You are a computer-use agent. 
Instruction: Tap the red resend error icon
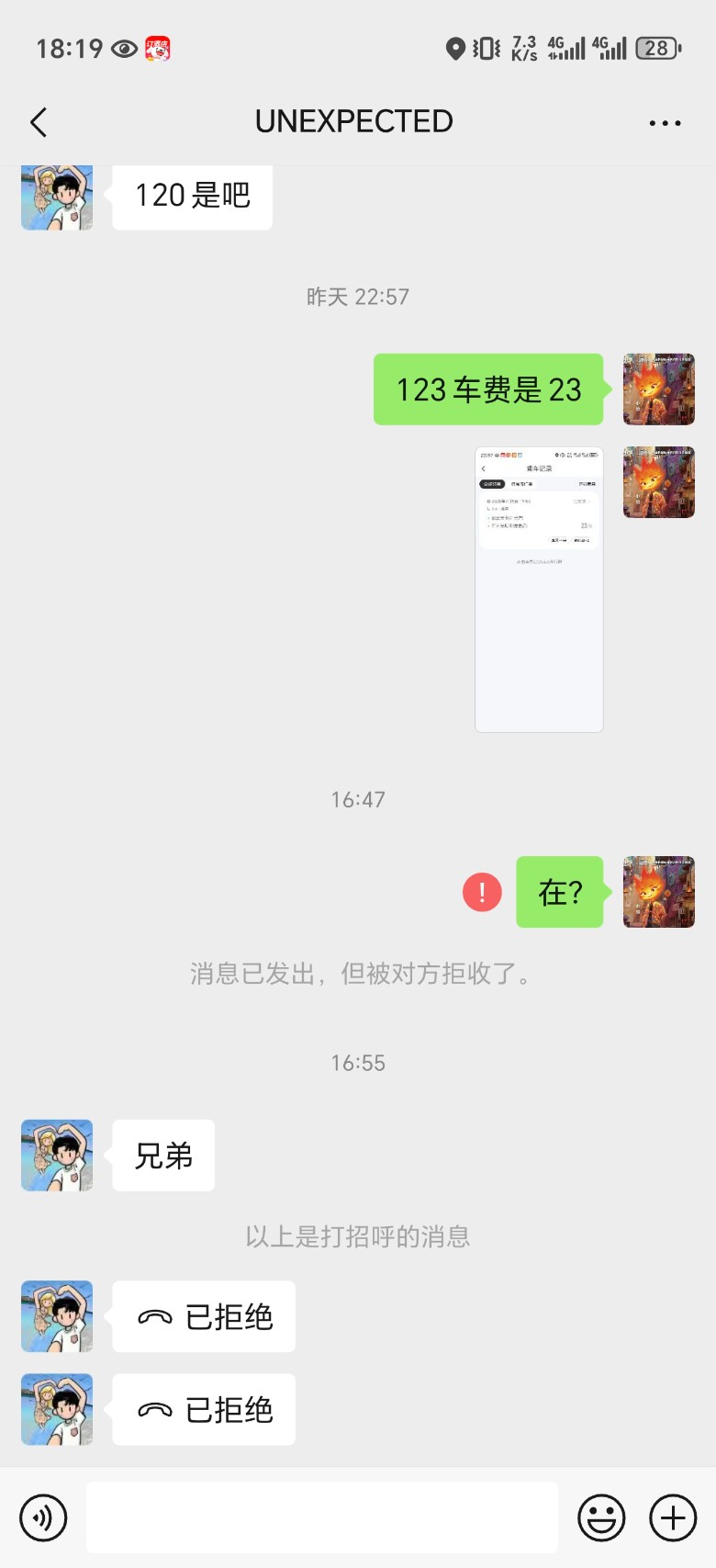coord(482,892)
